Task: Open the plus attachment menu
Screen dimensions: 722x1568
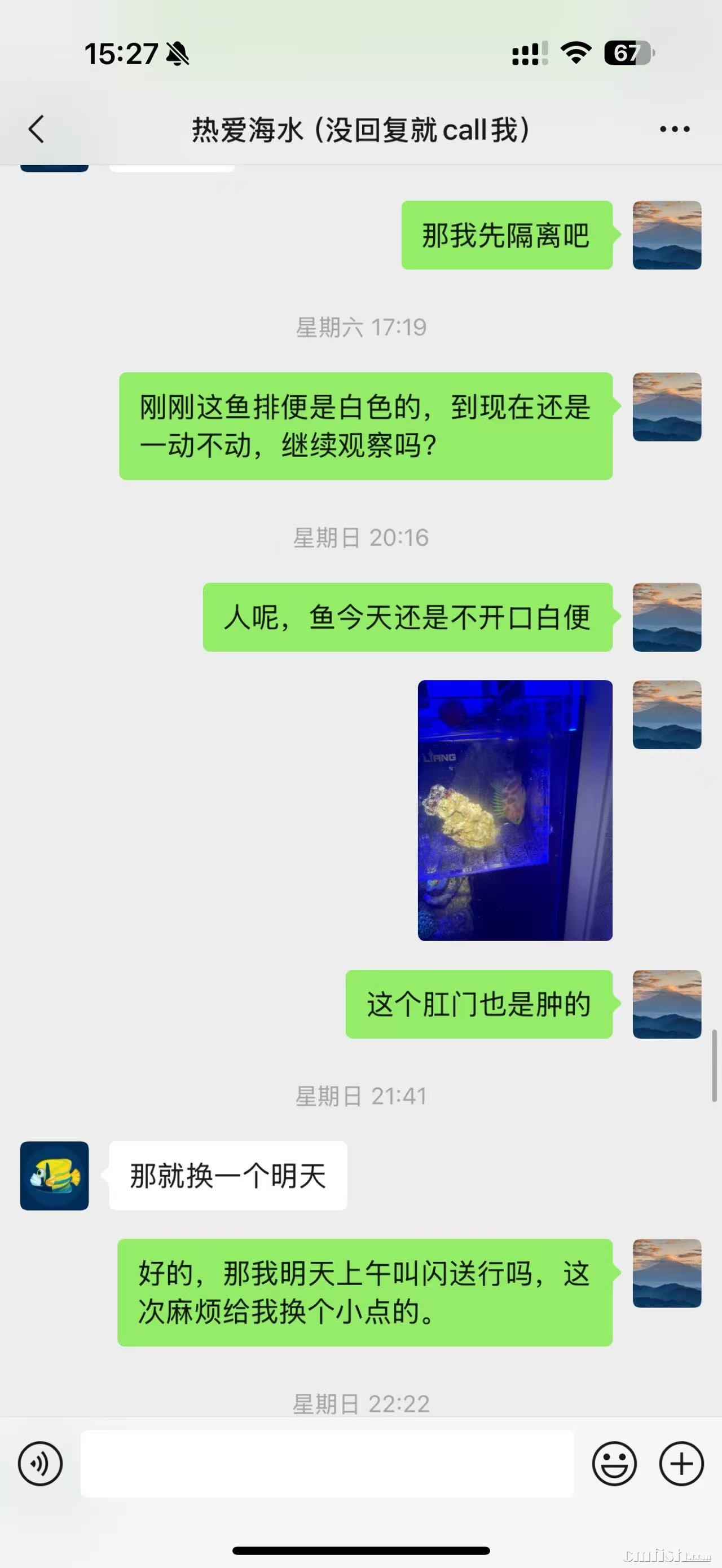Action: [x=681, y=1463]
